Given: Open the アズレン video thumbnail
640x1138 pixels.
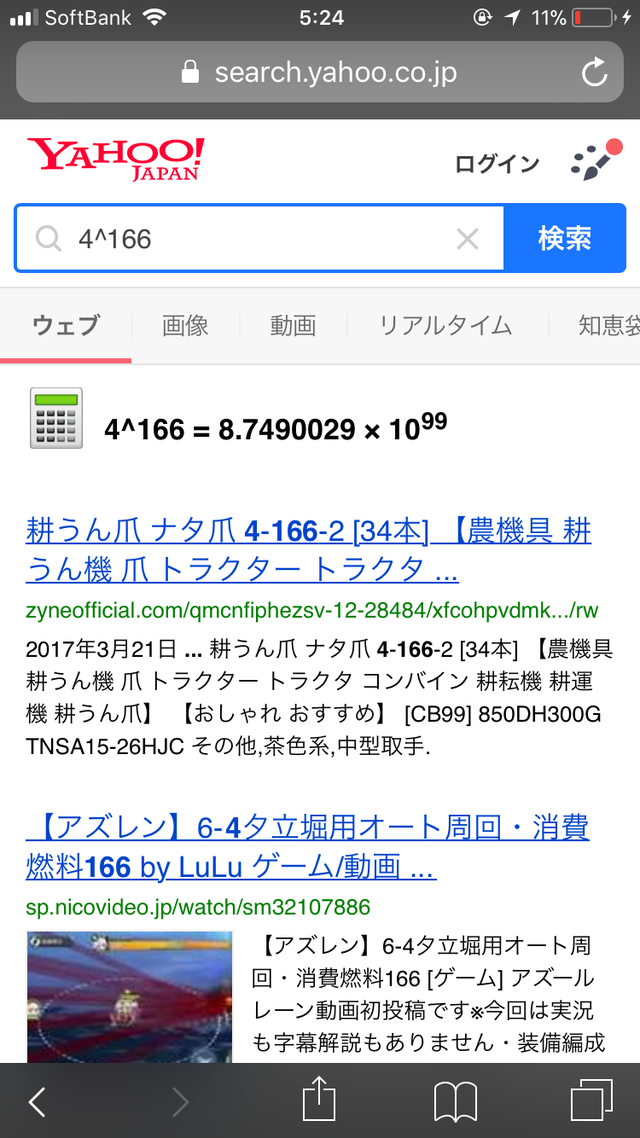Looking at the screenshot, I should [129, 995].
